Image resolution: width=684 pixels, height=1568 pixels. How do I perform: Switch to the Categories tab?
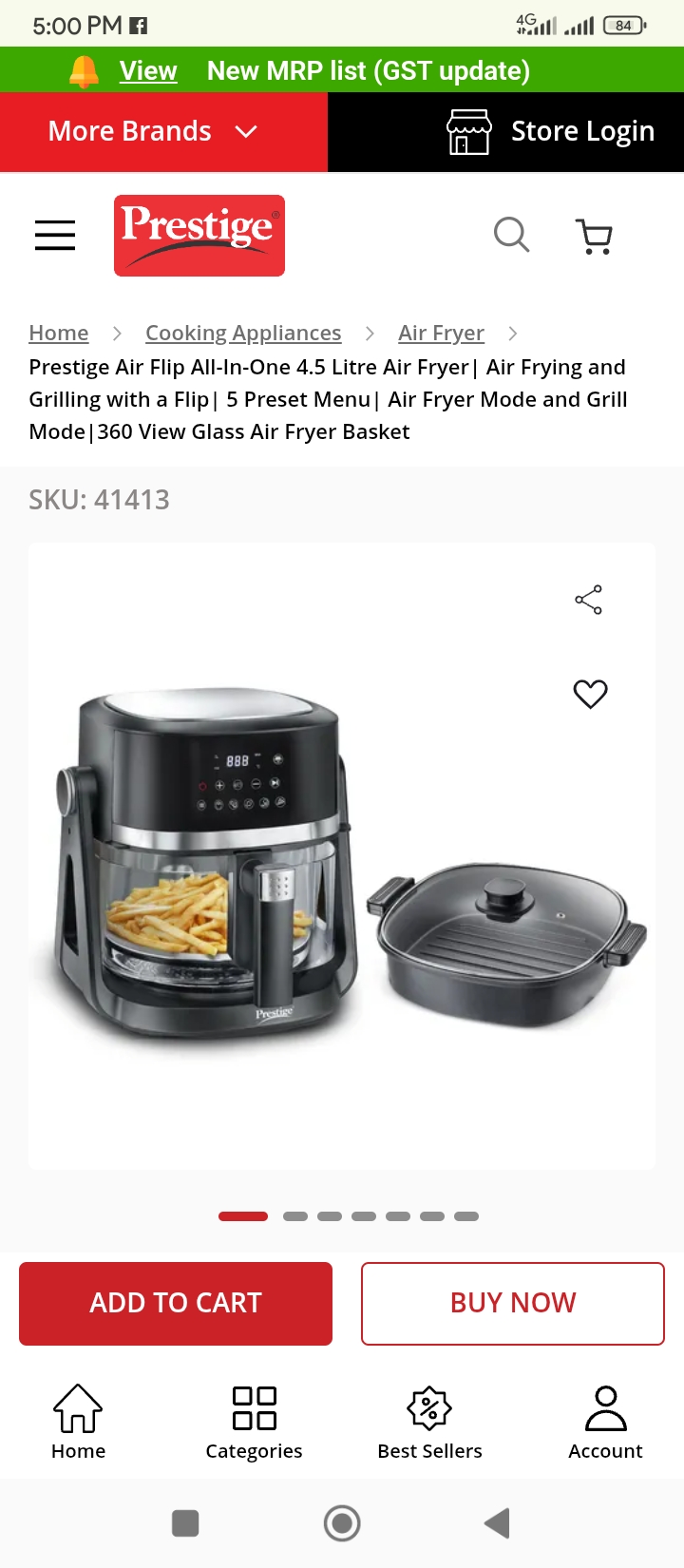pyautogui.click(x=254, y=1422)
